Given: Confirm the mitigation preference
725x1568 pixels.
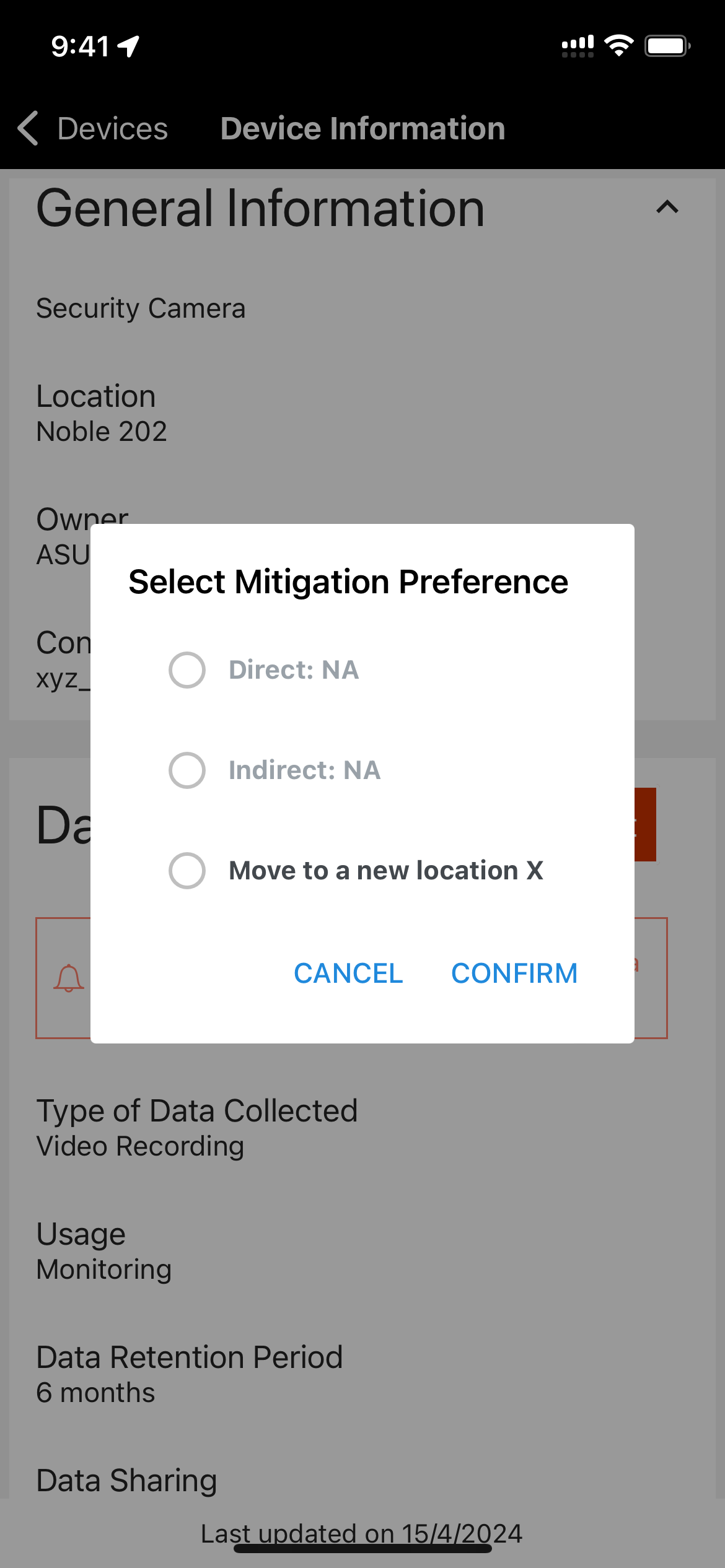Looking at the screenshot, I should [514, 973].
